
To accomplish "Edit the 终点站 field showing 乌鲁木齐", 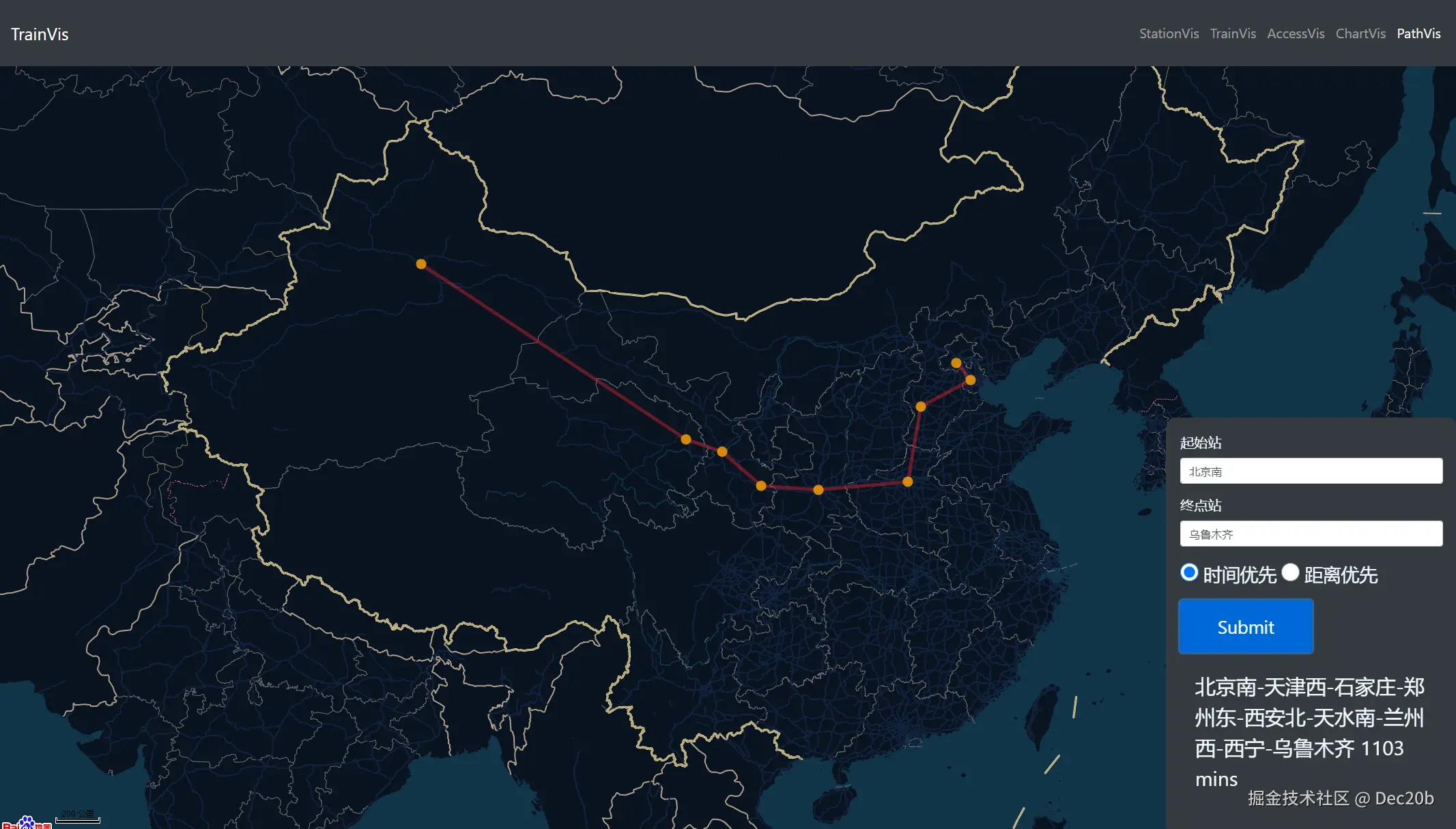I will tap(1311, 534).
